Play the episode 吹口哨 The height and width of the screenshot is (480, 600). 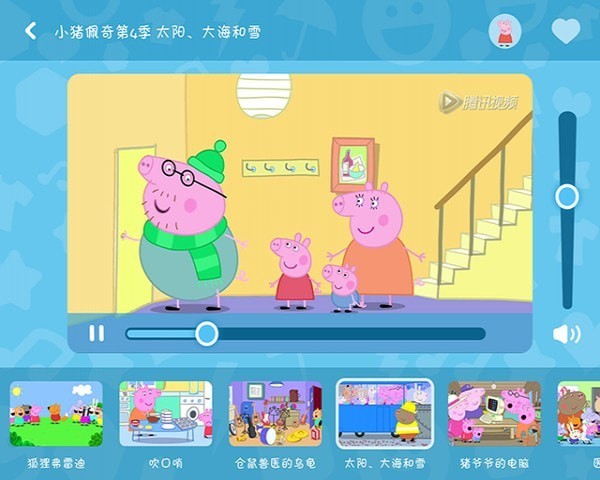pos(166,414)
